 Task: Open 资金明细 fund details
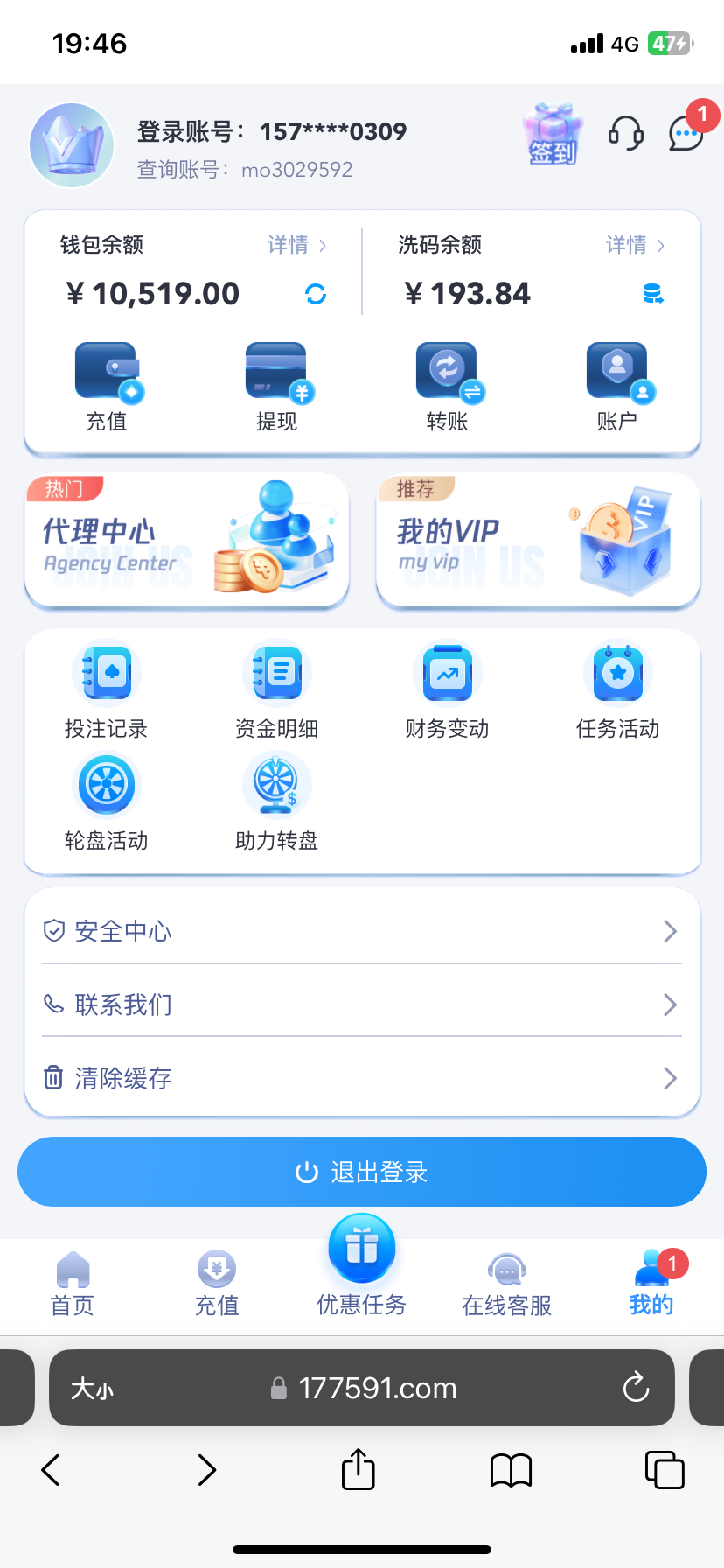(x=277, y=692)
